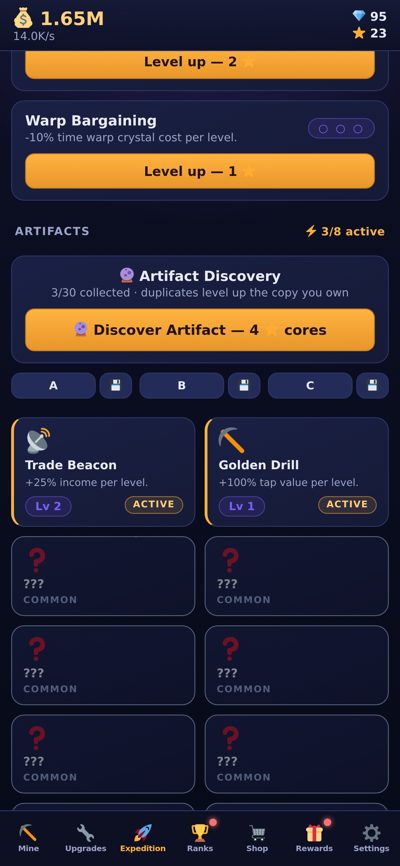Open Settings from the bottom bar
The image size is (400, 866).
click(371, 838)
